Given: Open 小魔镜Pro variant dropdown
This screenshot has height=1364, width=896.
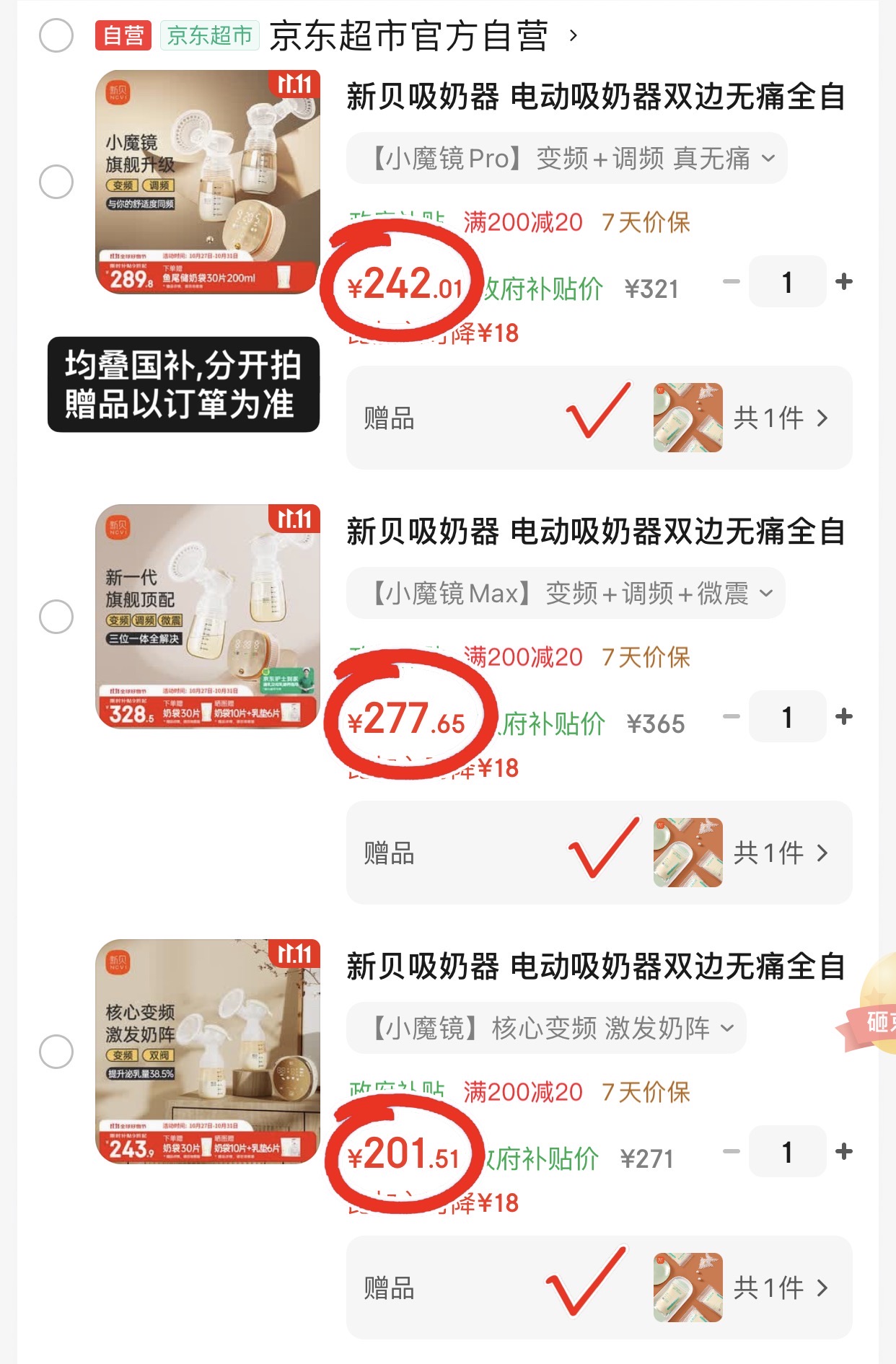Looking at the screenshot, I should [x=566, y=157].
